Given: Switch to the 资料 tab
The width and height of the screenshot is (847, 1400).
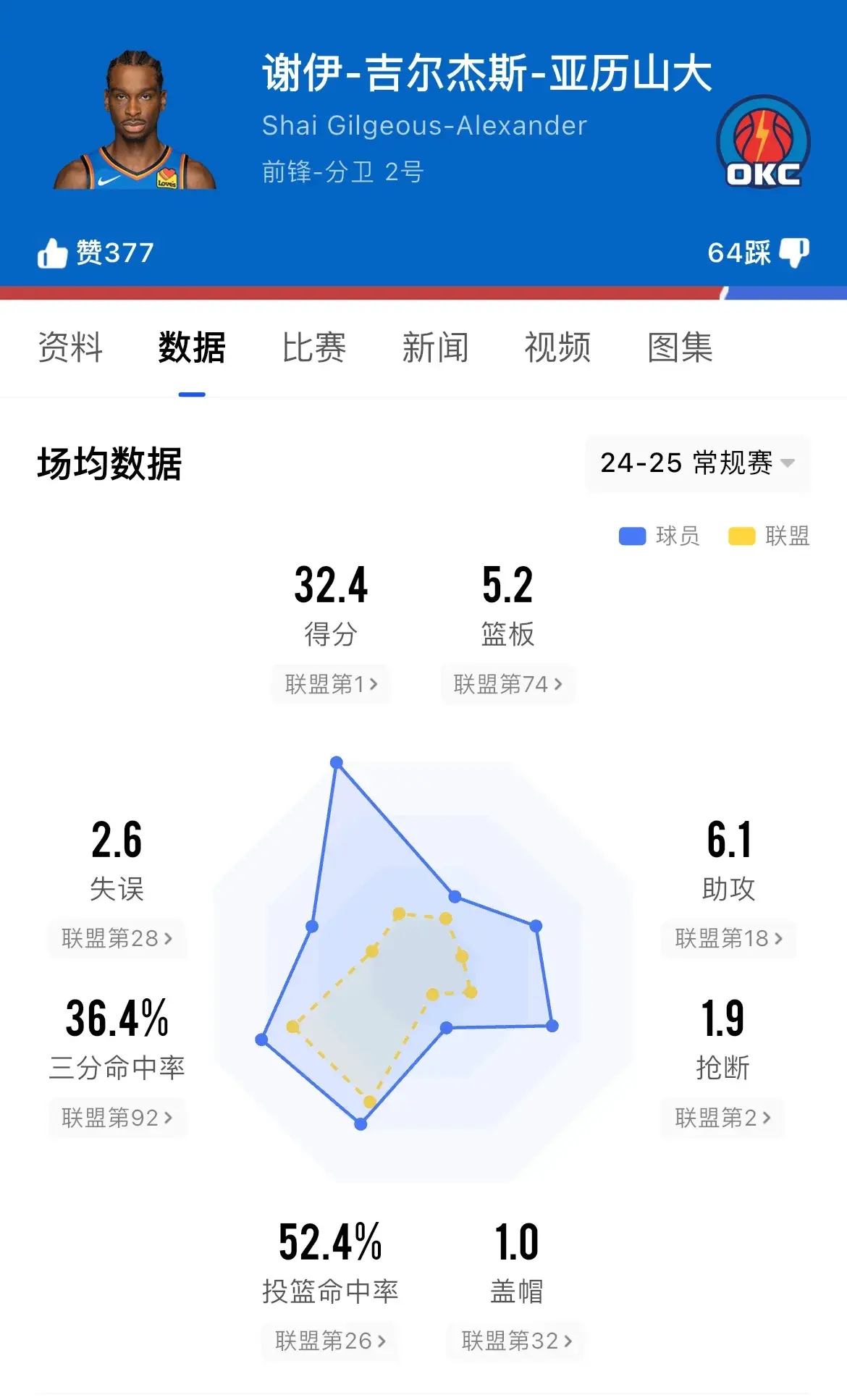Looking at the screenshot, I should [x=70, y=347].
